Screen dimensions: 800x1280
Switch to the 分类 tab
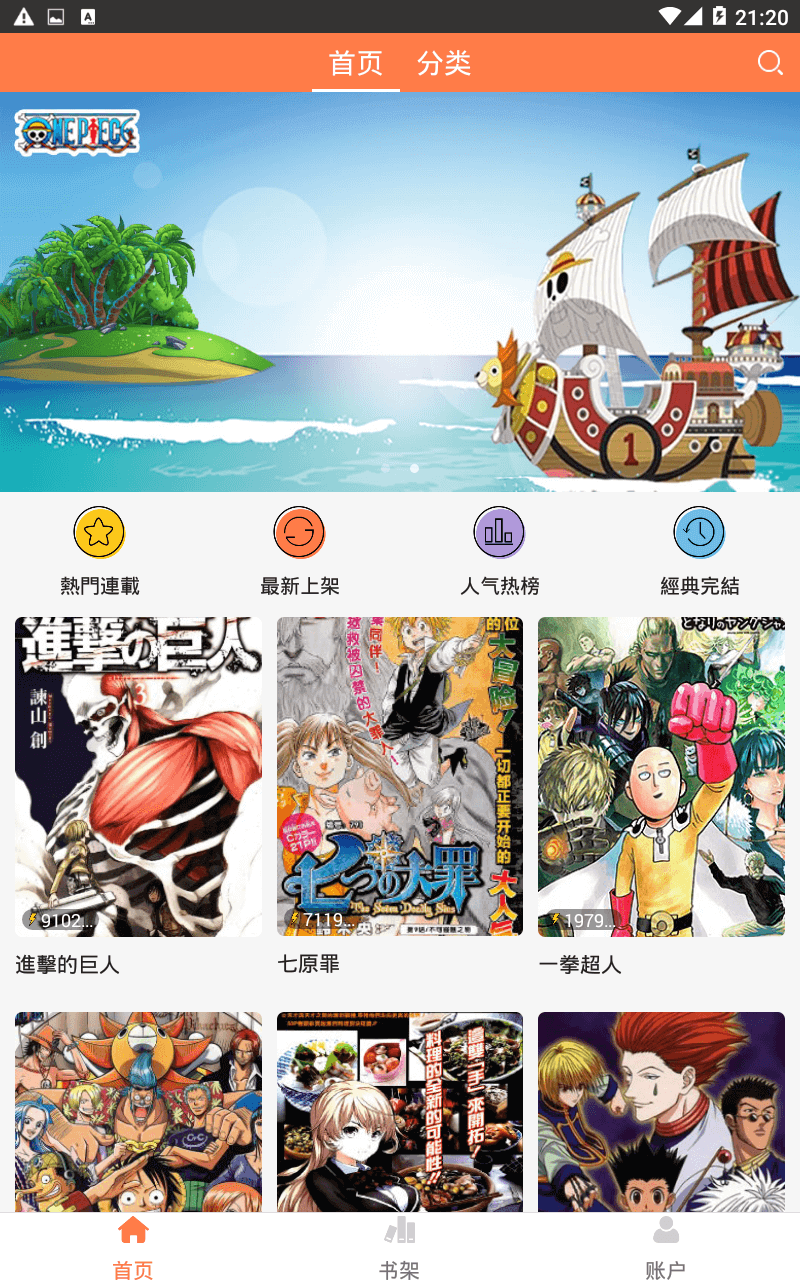tap(444, 63)
